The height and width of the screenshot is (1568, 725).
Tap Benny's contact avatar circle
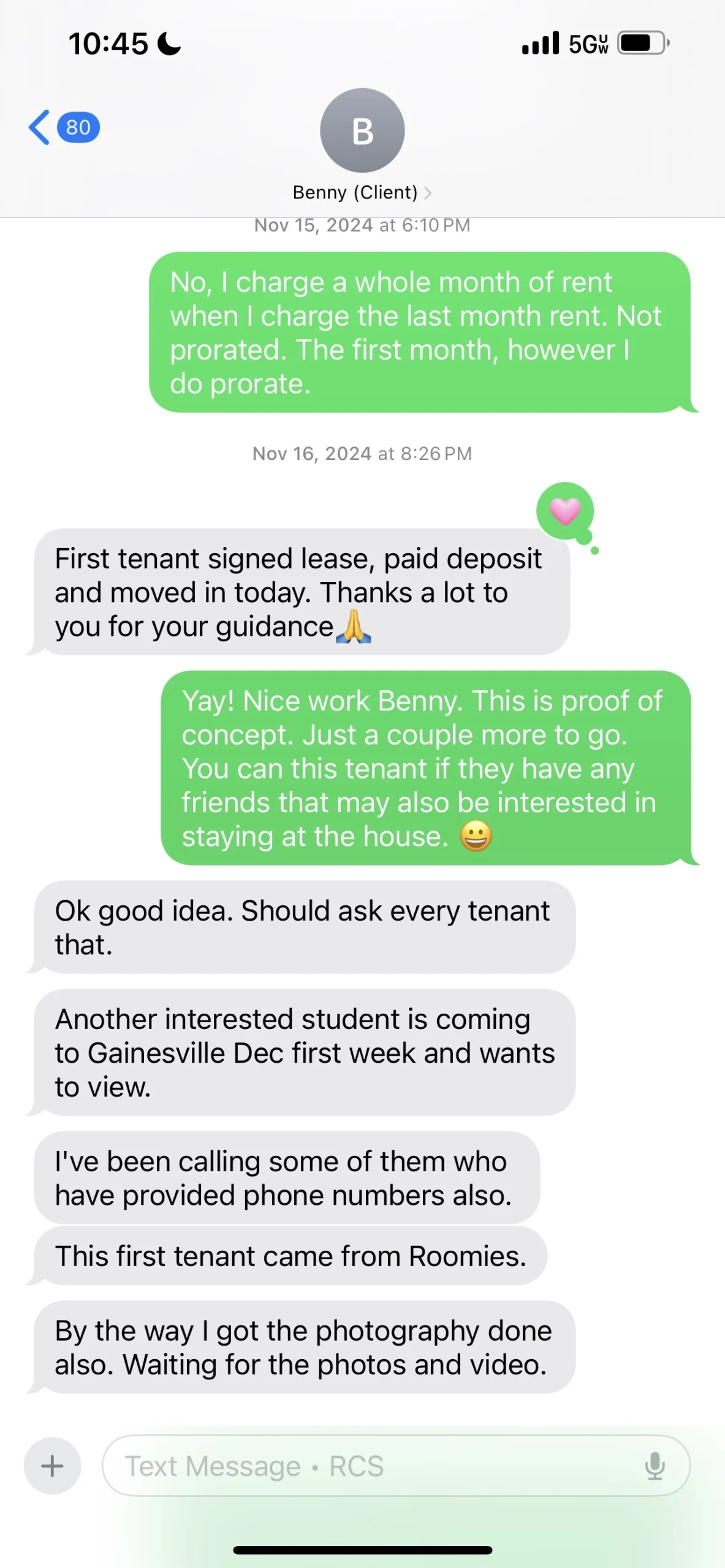pos(362,130)
